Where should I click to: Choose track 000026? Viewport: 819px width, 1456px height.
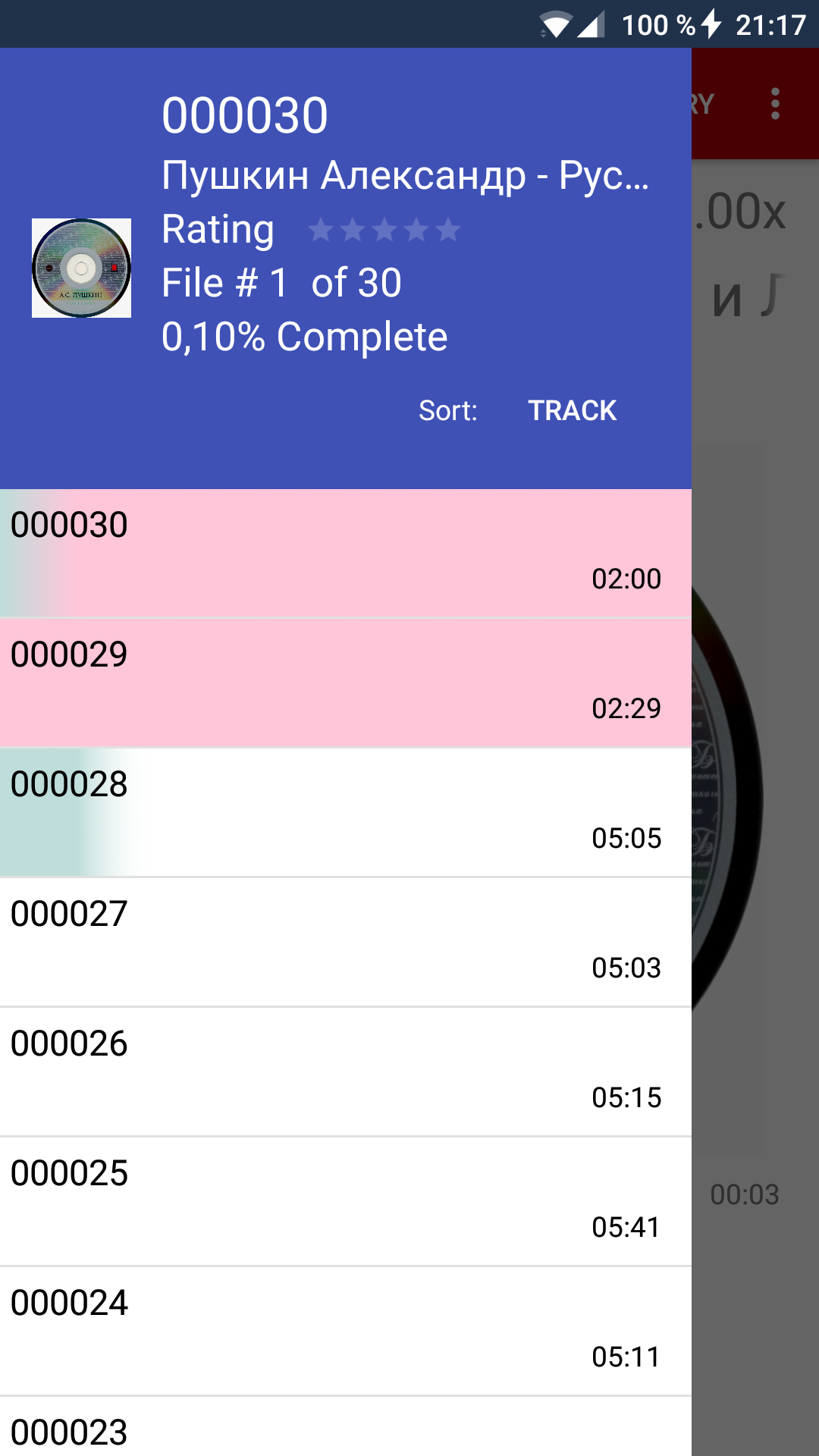pos(345,1072)
